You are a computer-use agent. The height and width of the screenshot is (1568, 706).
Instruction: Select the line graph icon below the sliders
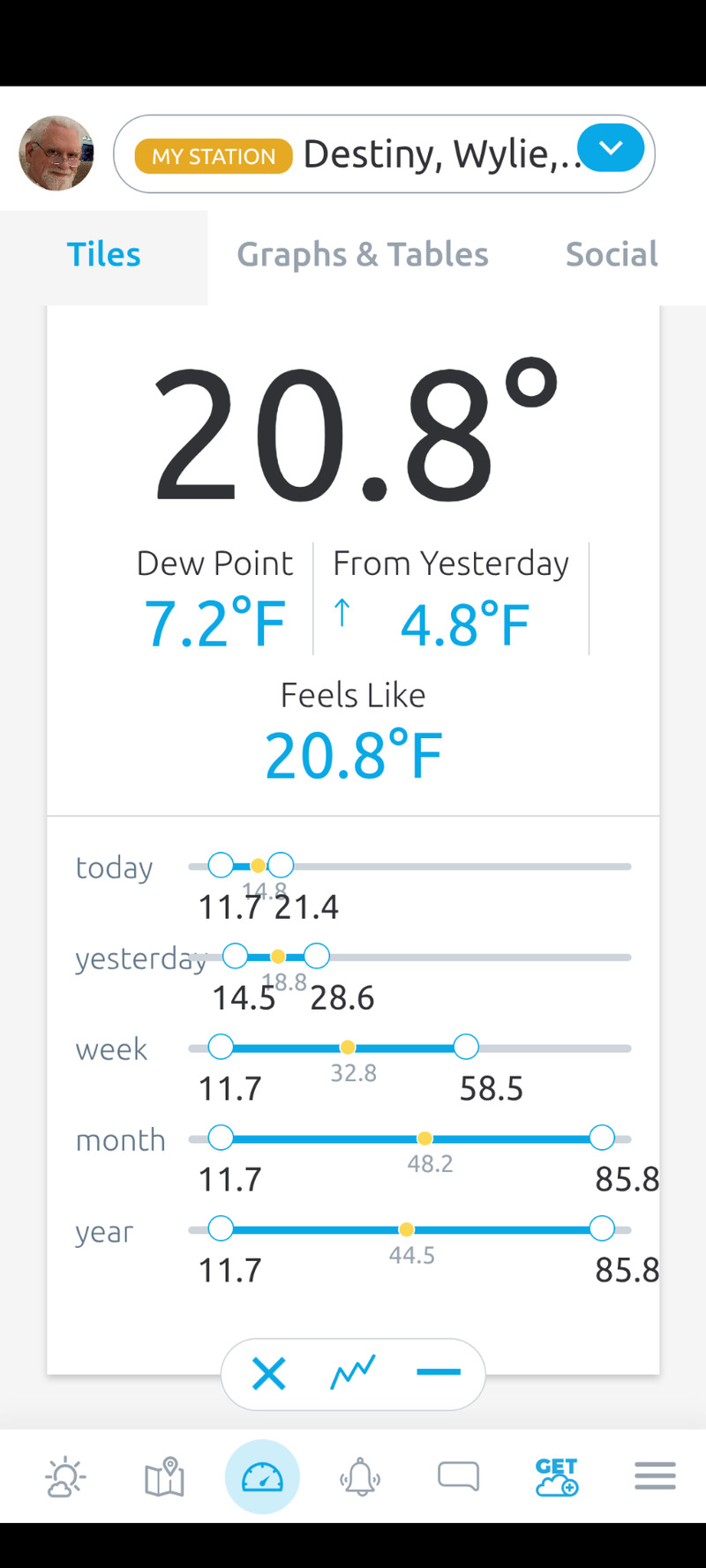click(x=353, y=1372)
